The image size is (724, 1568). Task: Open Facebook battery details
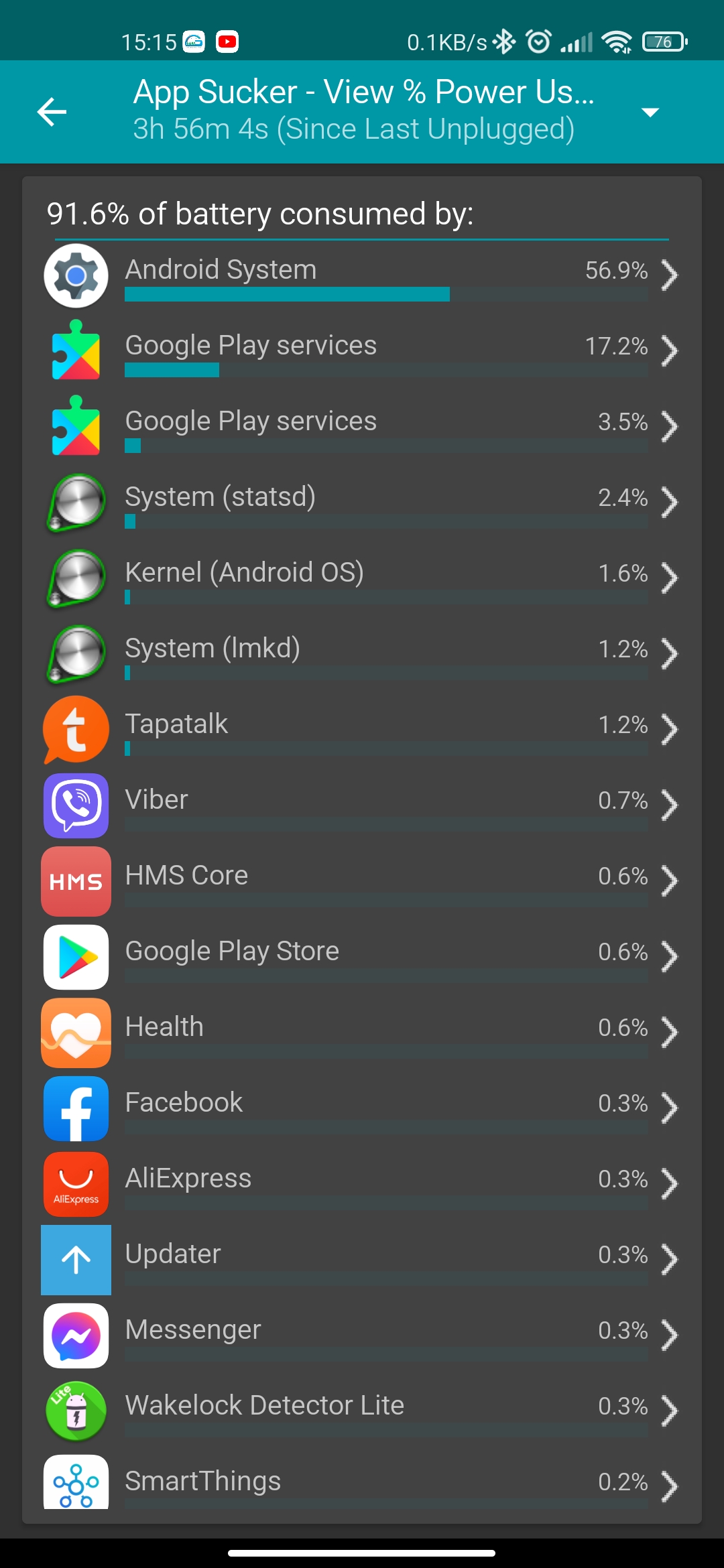[362, 1108]
